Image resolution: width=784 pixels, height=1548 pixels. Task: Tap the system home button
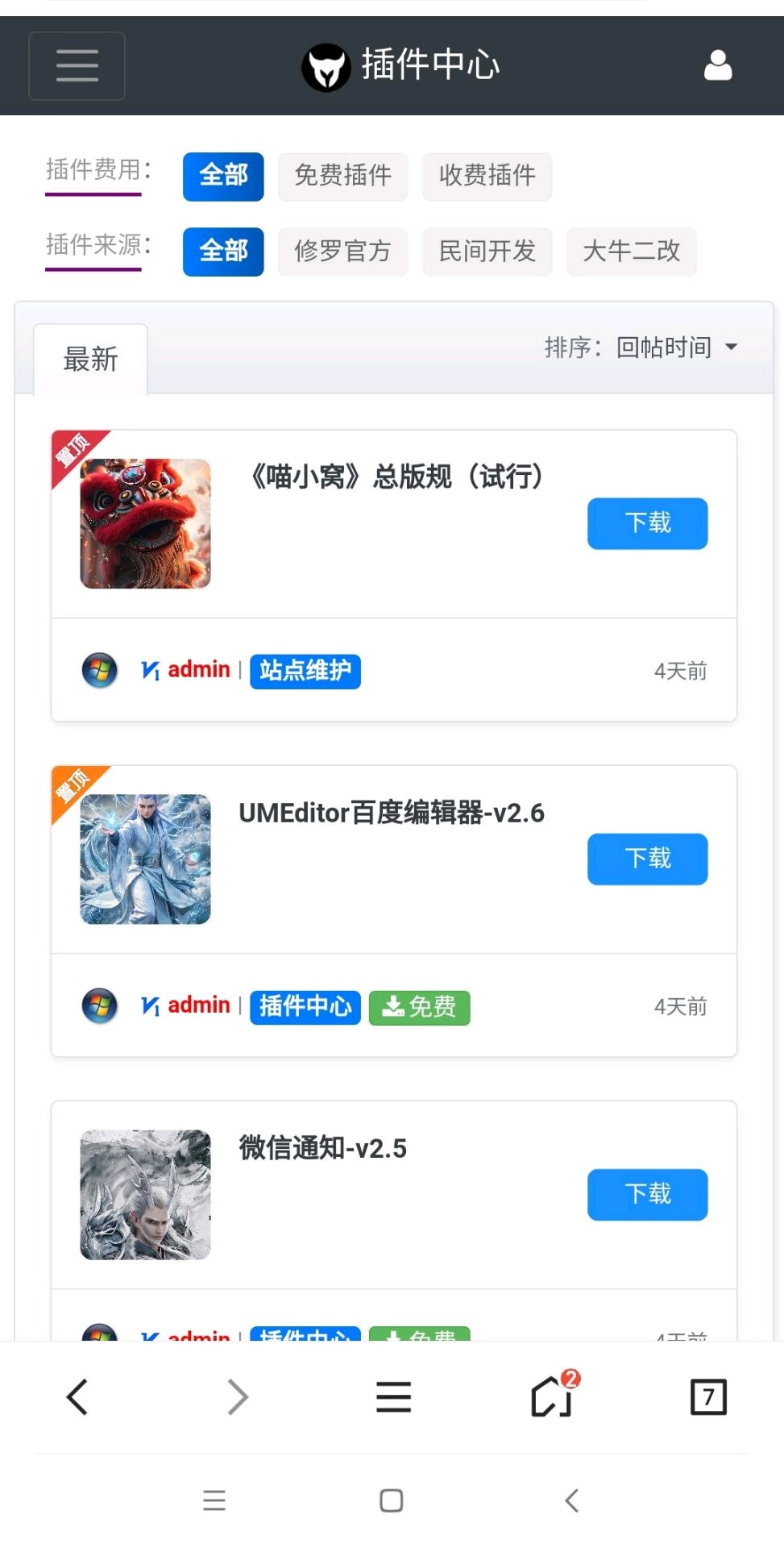click(392, 1500)
